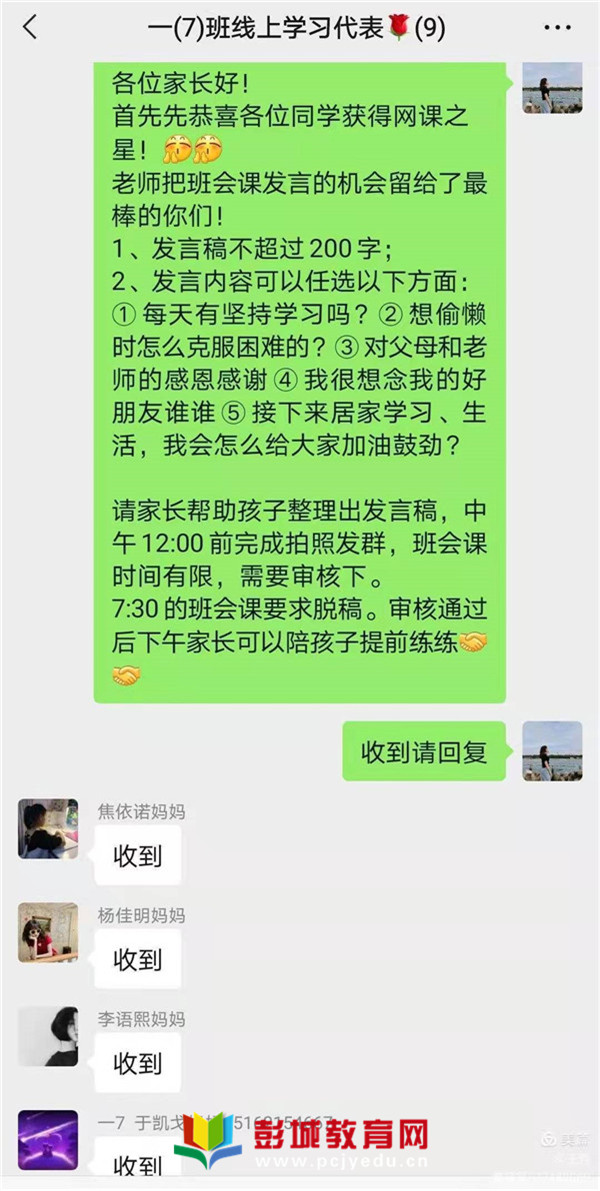
Task: Open the purple avatar of 一7 于凯戈
Action: [48, 1140]
